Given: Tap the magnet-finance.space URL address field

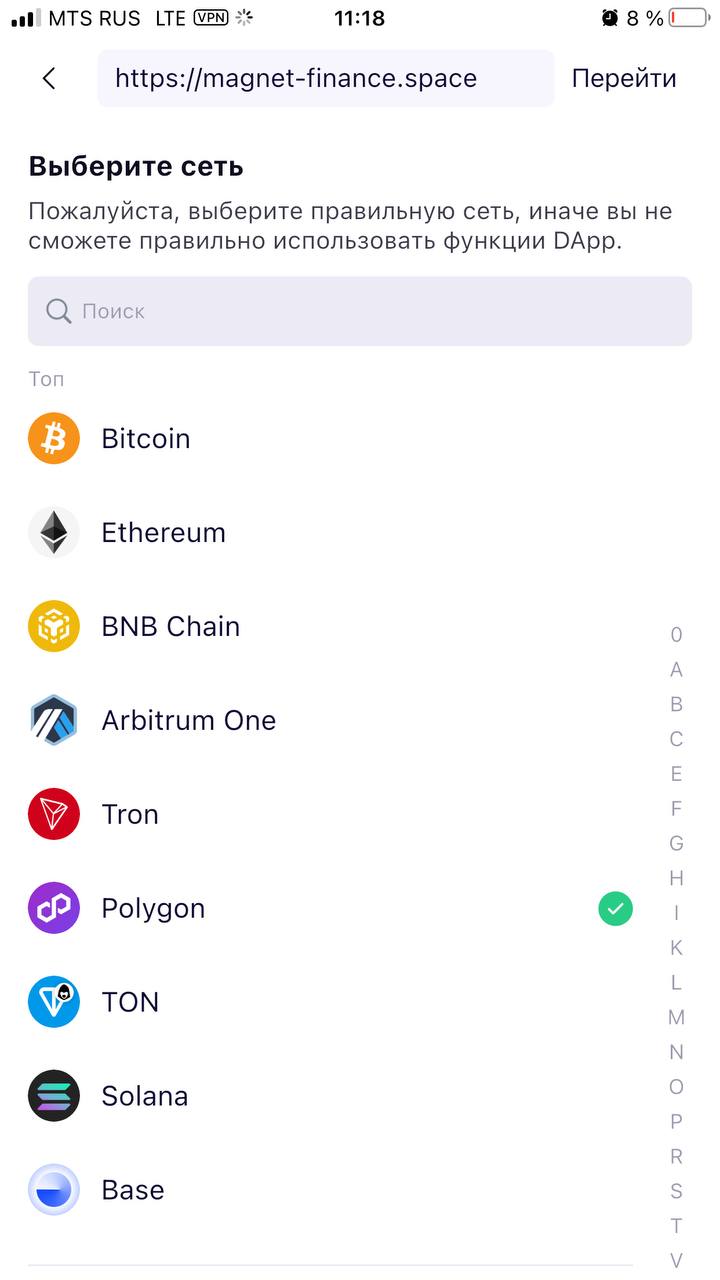Looking at the screenshot, I should pyautogui.click(x=325, y=78).
